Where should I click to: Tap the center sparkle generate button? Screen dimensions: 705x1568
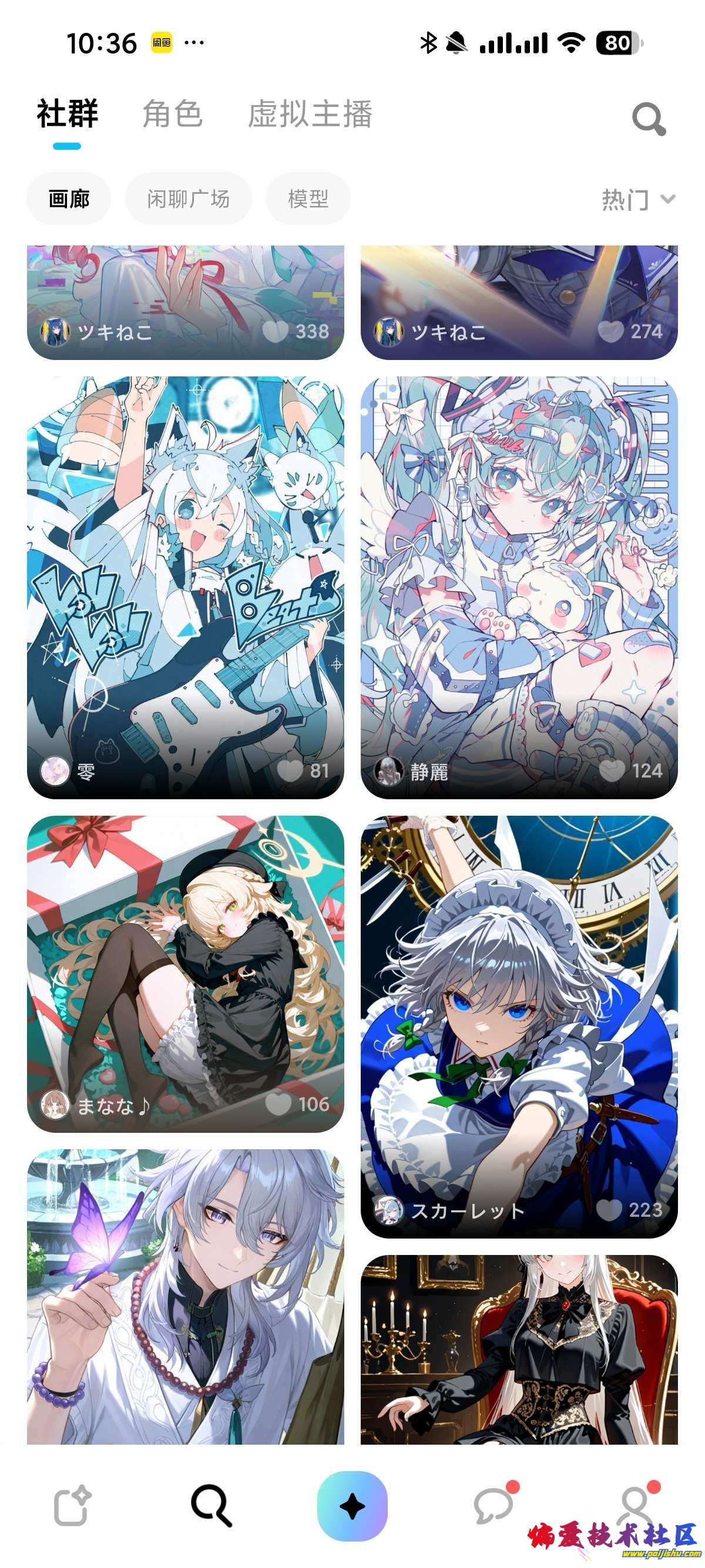point(352,1507)
